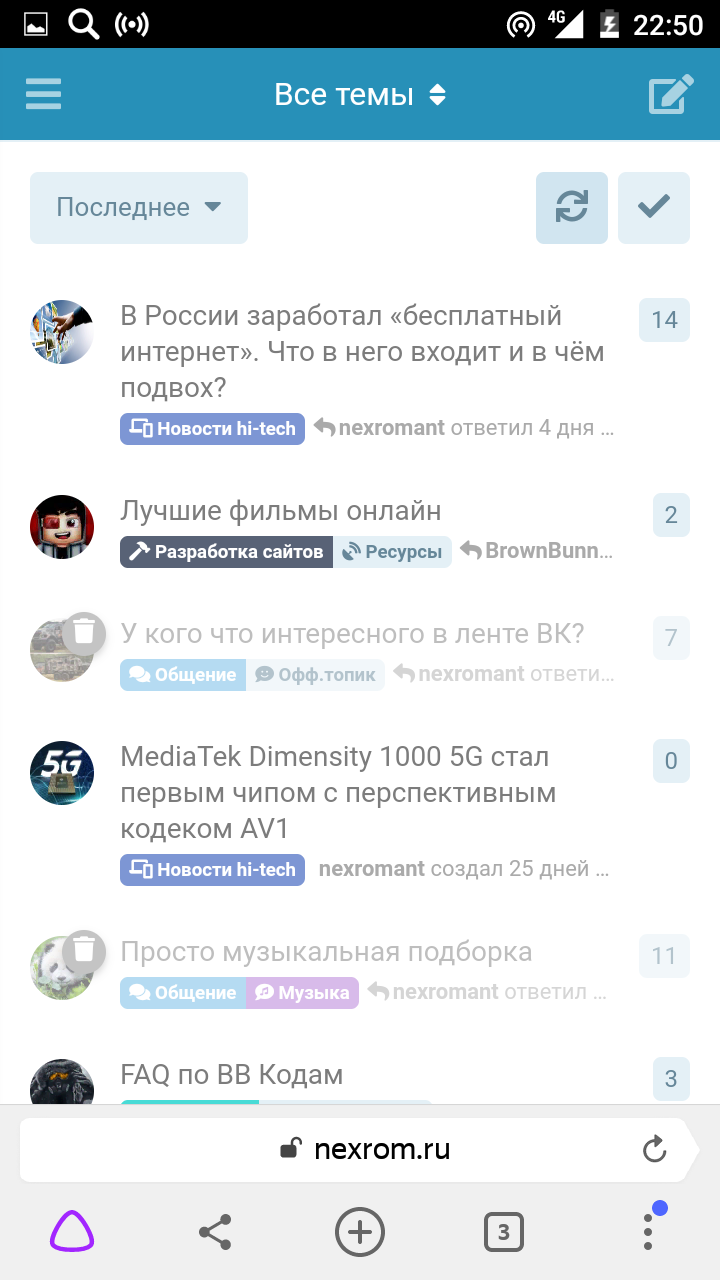This screenshot has height=1280, width=720.
Task: Share the current page
Action: (215, 1232)
